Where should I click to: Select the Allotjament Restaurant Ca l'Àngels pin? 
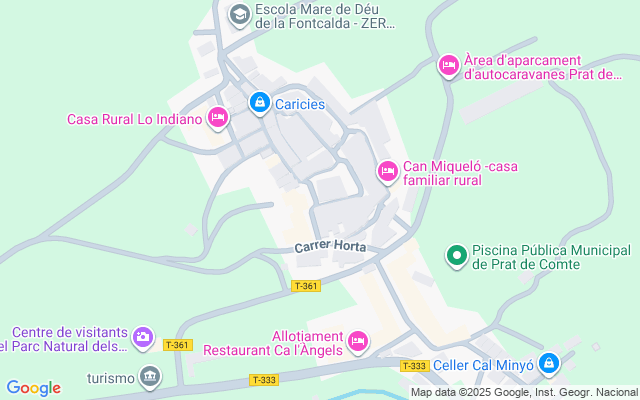pyautogui.click(x=358, y=342)
